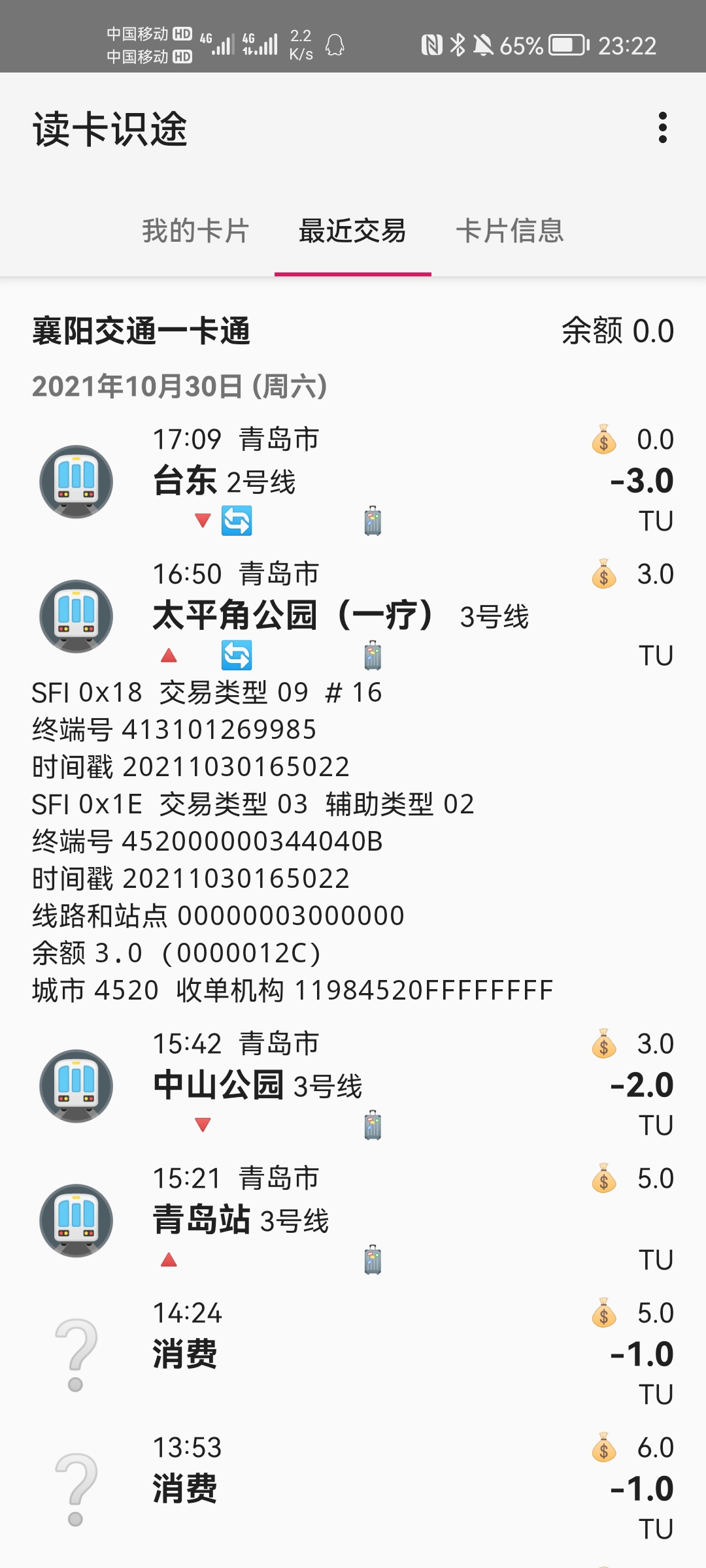This screenshot has width=706, height=1568.
Task: Open the overflow menu
Action: tap(662, 127)
